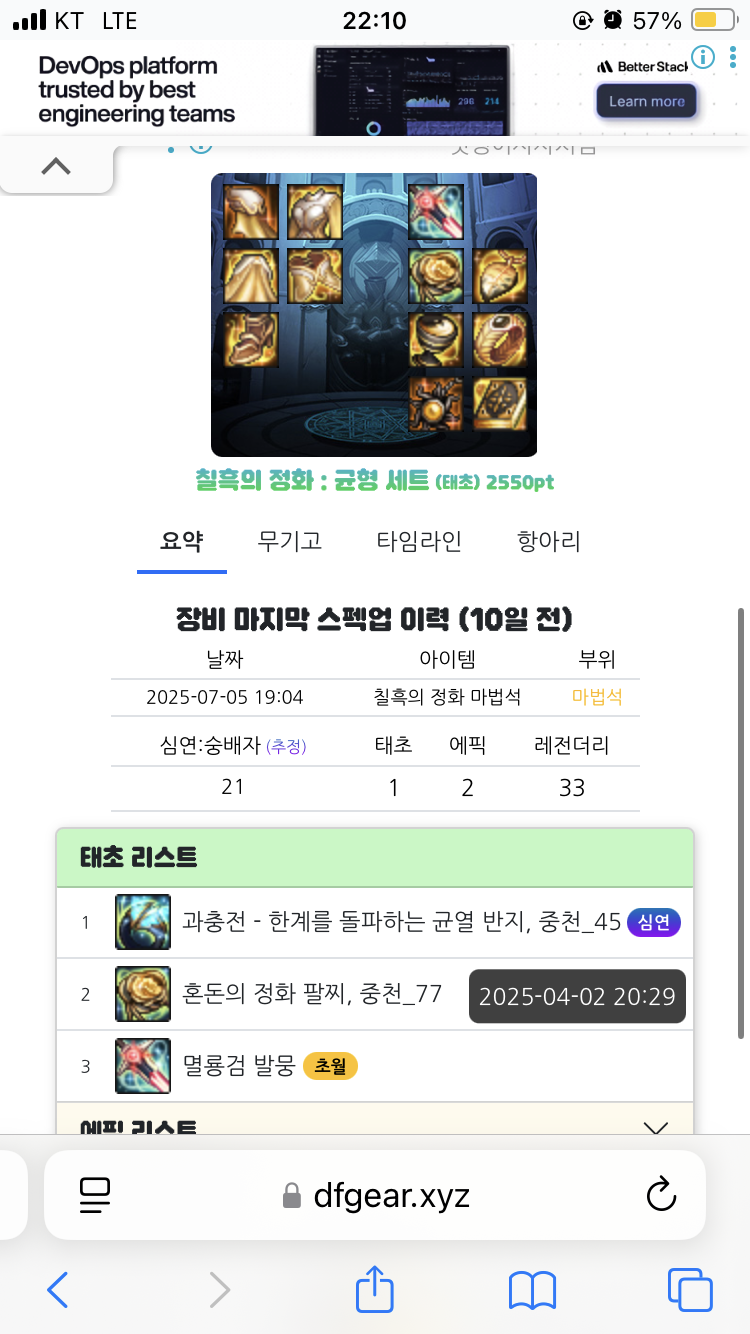Image resolution: width=750 pixels, height=1334 pixels.
Task: Switch to the 무기고 tab
Action: click(290, 542)
